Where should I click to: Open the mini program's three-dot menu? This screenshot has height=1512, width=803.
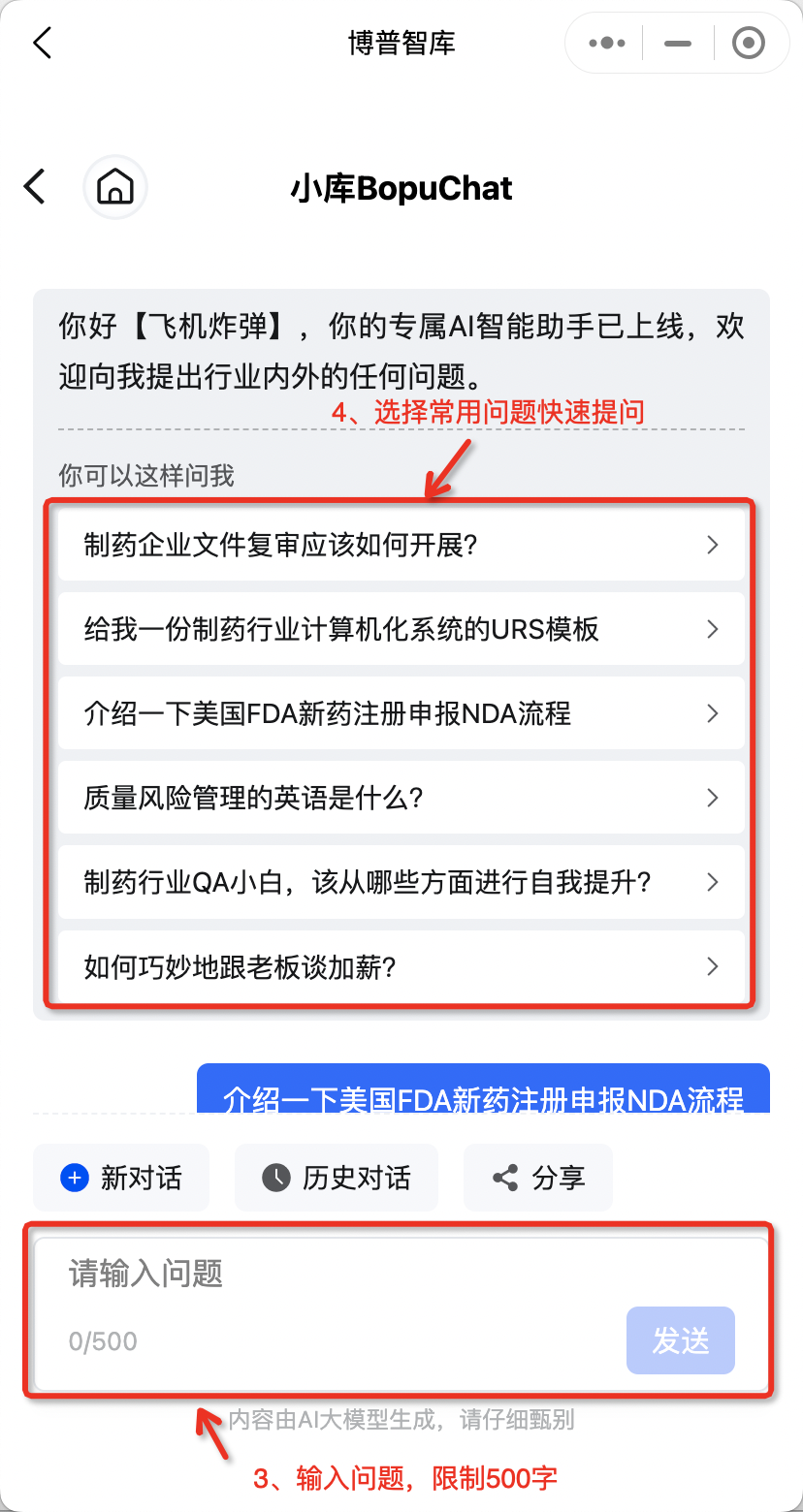point(607,43)
